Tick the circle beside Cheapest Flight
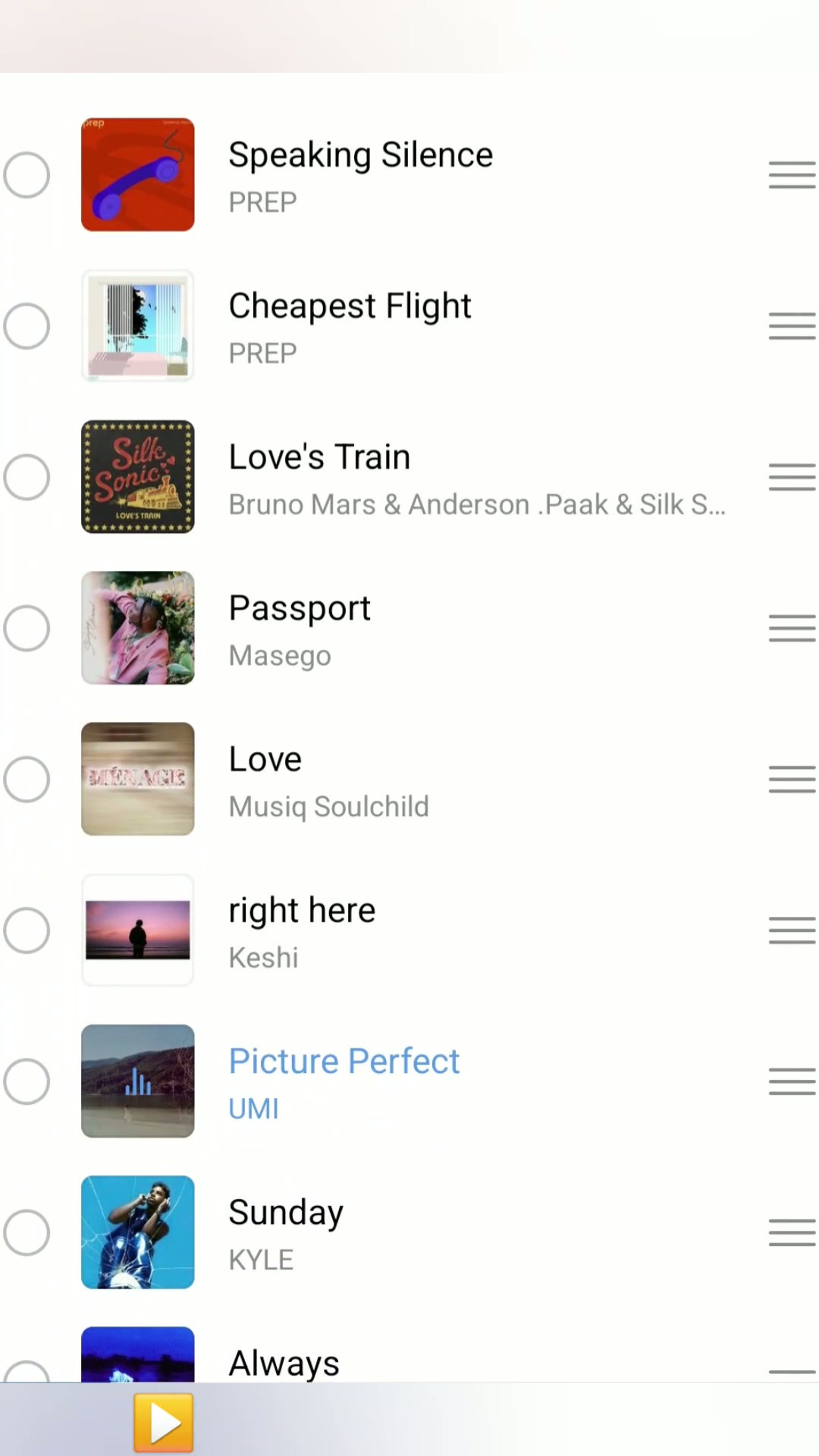The image size is (819, 1456). (27, 326)
